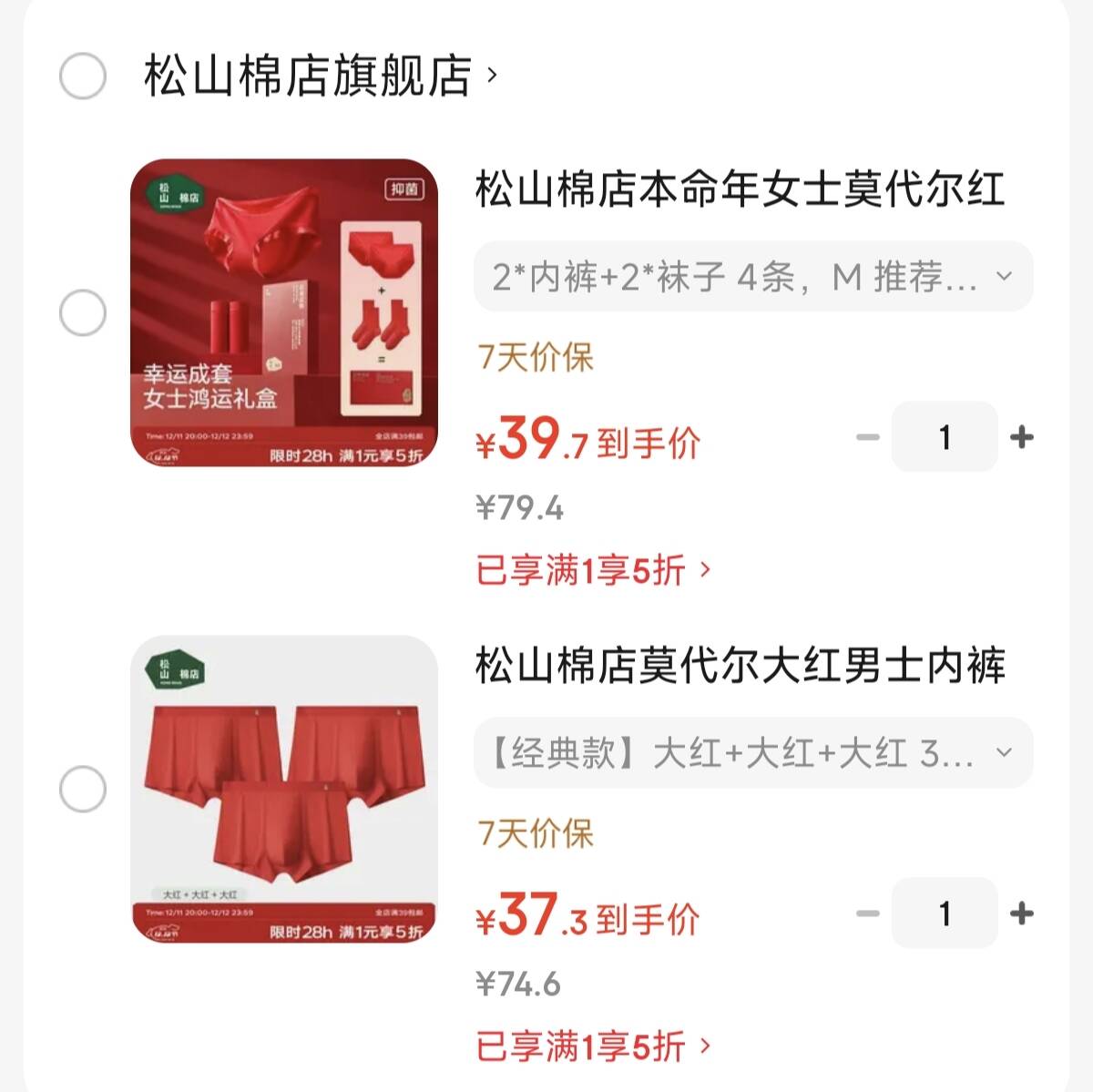Open 松山棉店本命年女士莫代尔红 product title
The height and width of the screenshot is (1092, 1093).
tap(740, 190)
